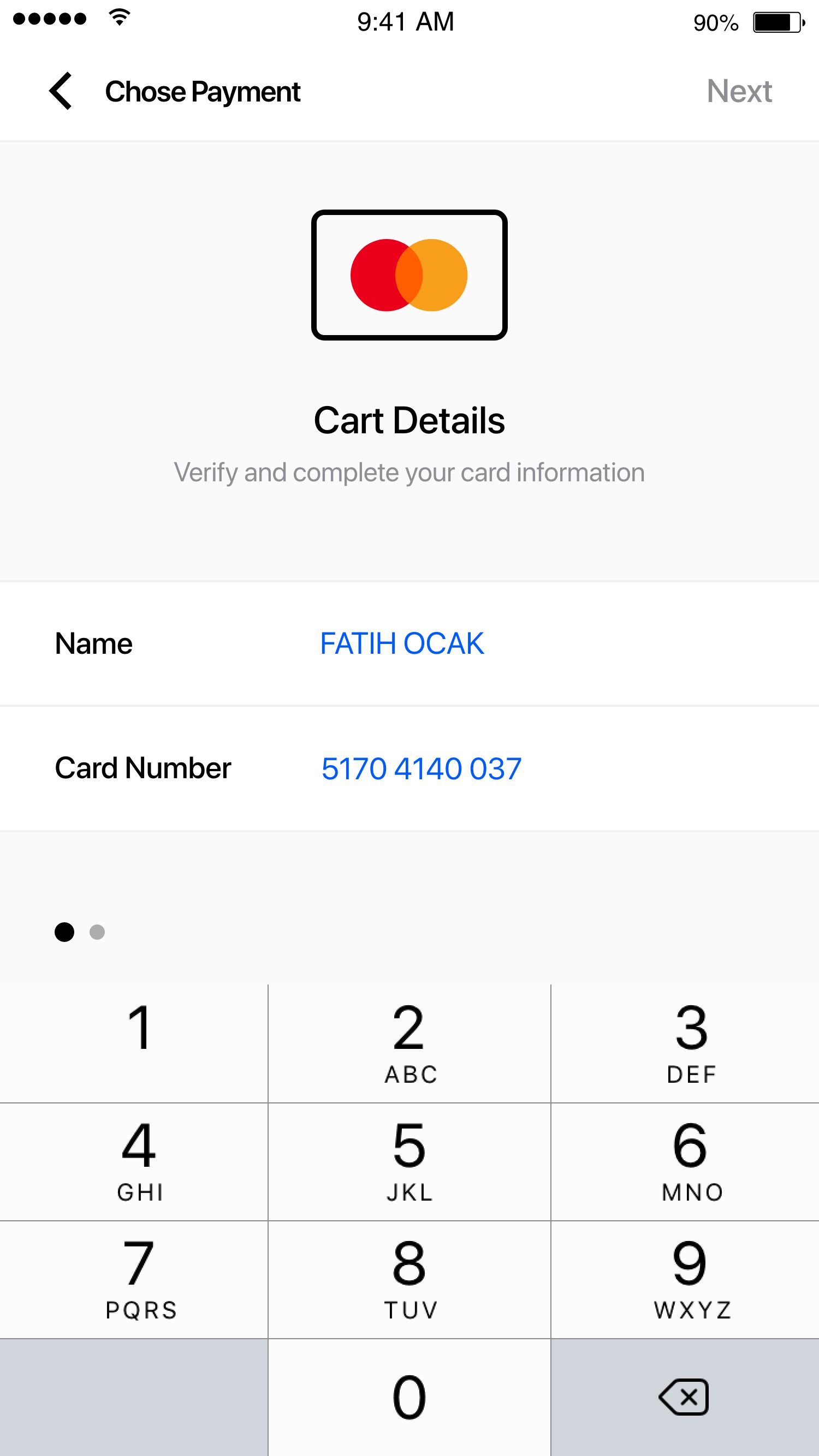
Task: Delete last digit with backspace key
Action: [x=684, y=1397]
